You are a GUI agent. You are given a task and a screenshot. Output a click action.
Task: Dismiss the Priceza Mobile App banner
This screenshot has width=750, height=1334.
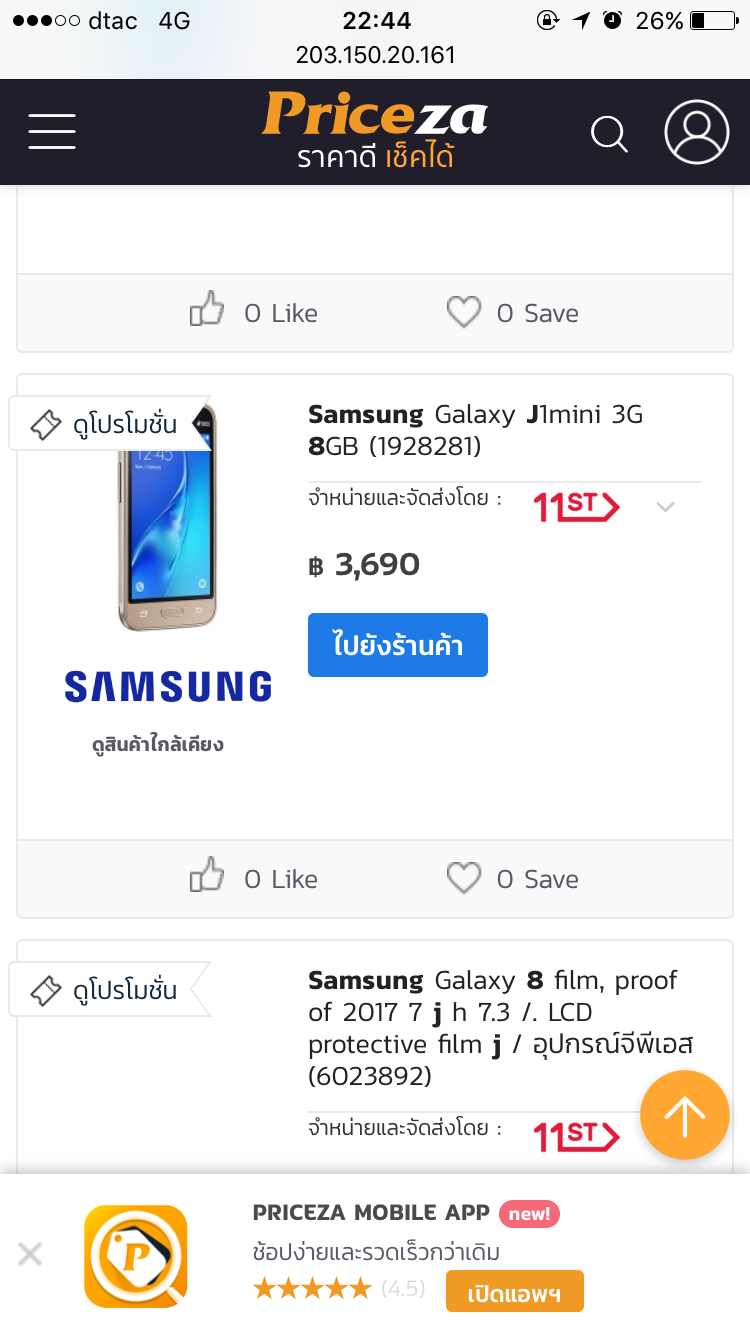pos(30,1253)
